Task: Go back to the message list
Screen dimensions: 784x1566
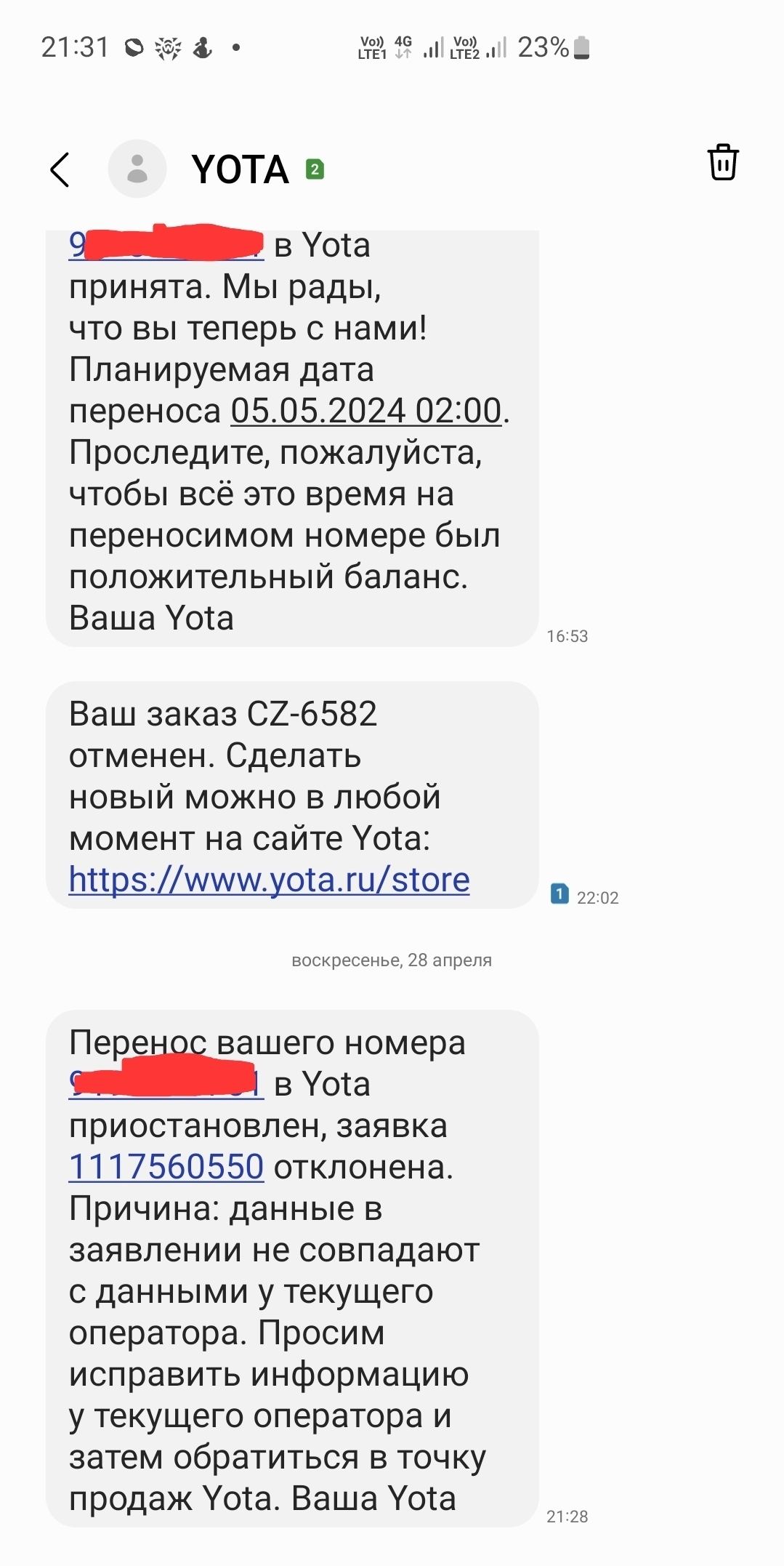Action: [x=60, y=169]
